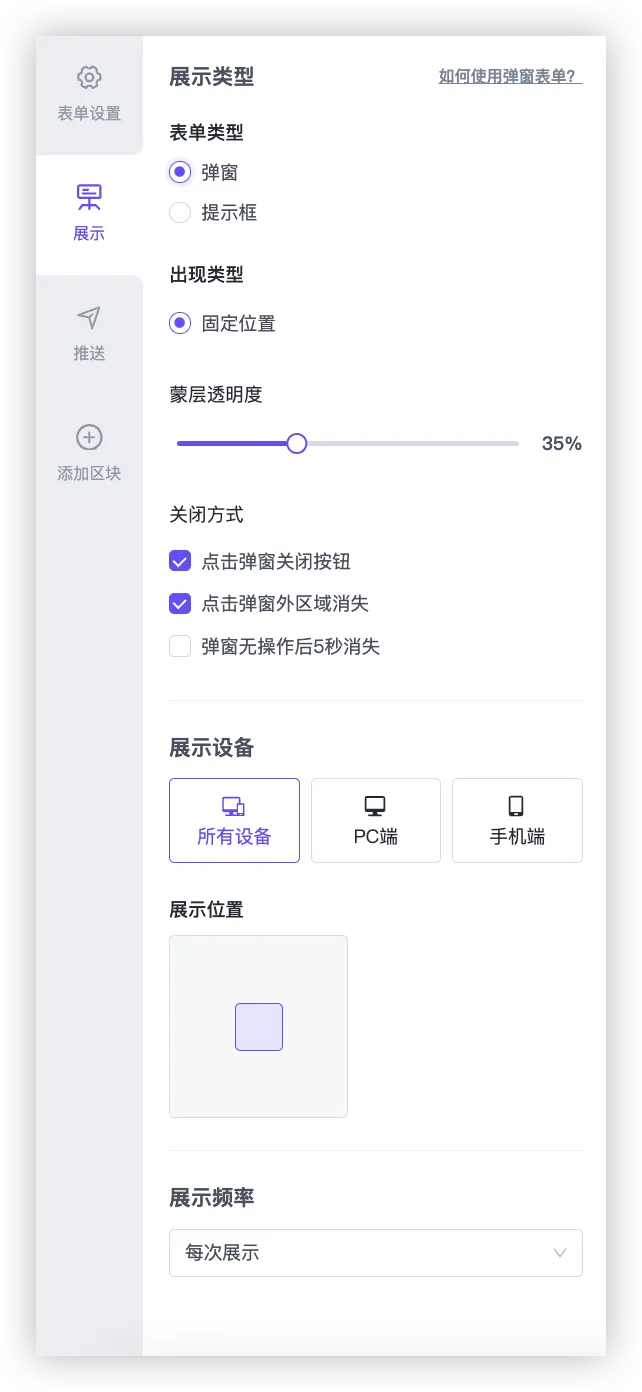This screenshot has width=642, height=1392.
Task: Tap the 蒙层透明度 slider track
Action: pos(420,443)
